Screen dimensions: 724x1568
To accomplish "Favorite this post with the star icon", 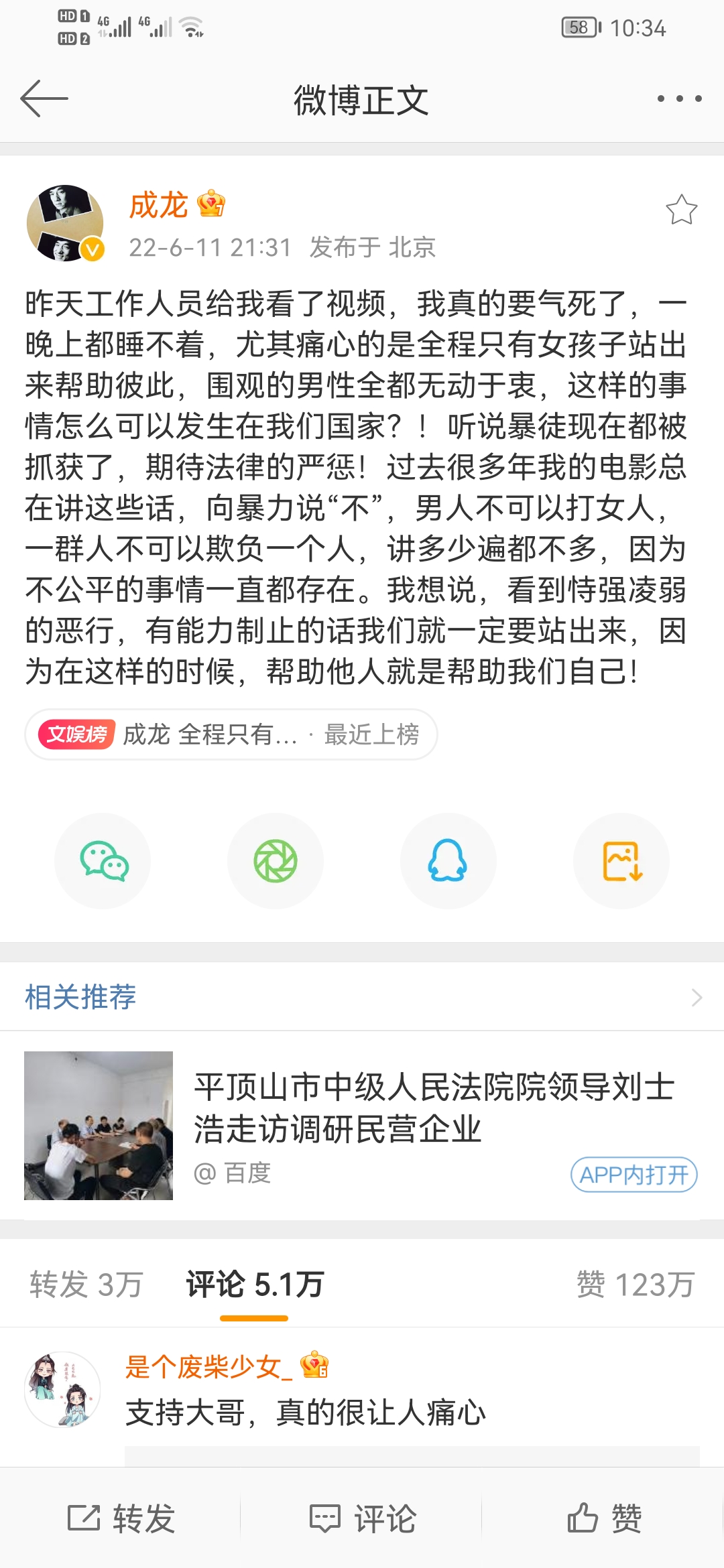I will click(x=681, y=210).
